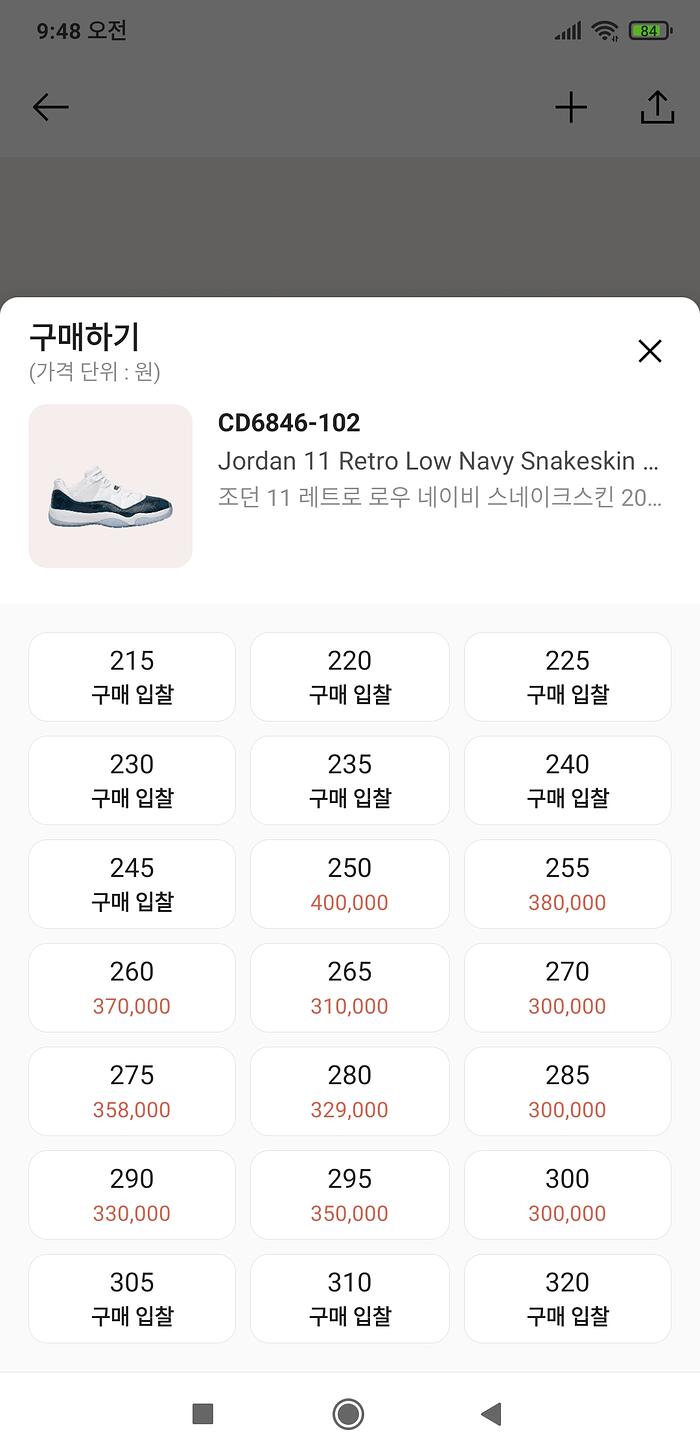700x1456 pixels.
Task: Close the 구매하기 purchase sheet
Action: click(x=650, y=351)
